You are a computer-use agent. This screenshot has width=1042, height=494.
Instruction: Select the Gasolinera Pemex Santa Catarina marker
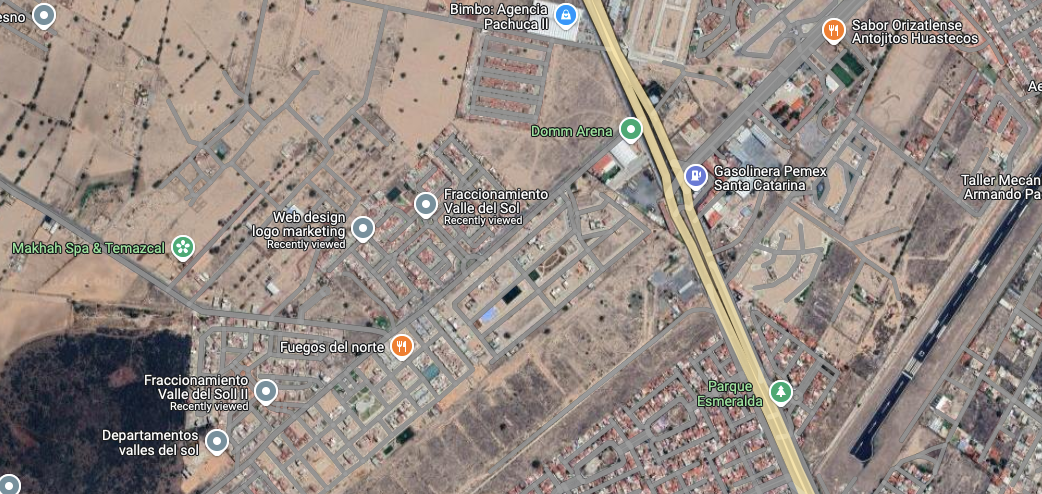coord(695,176)
